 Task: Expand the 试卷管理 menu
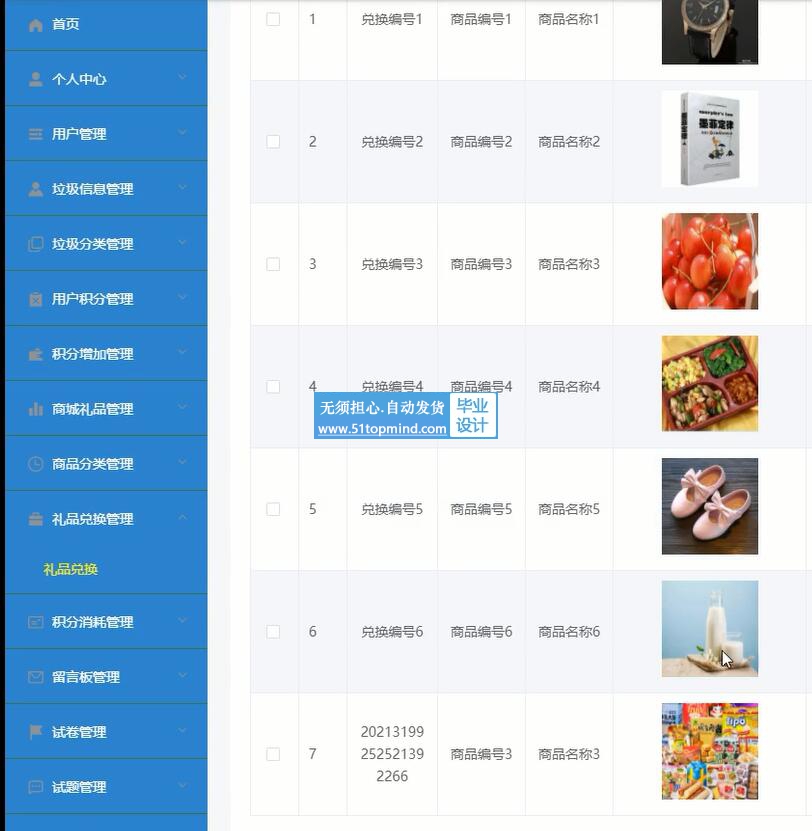point(79,732)
